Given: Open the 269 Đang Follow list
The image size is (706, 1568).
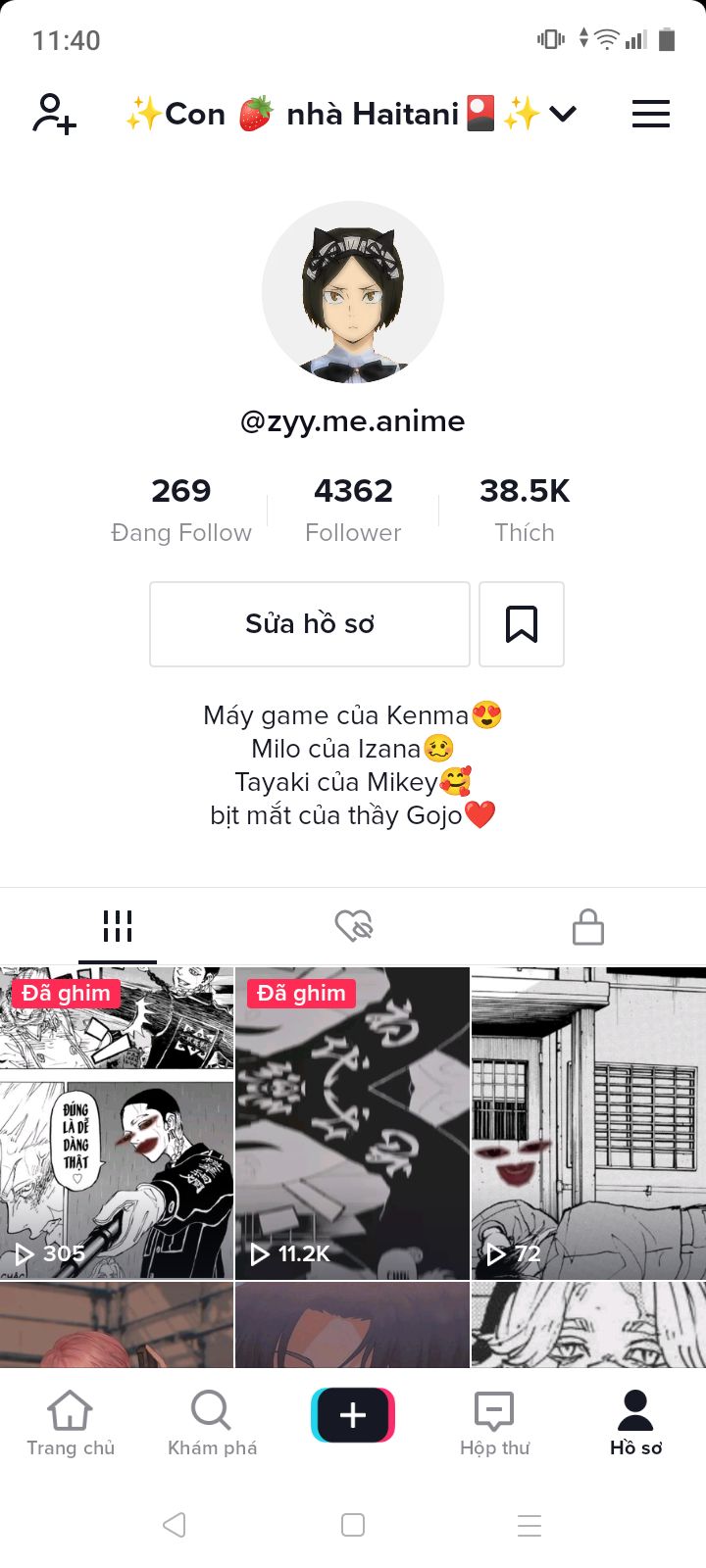Looking at the screenshot, I should (181, 510).
